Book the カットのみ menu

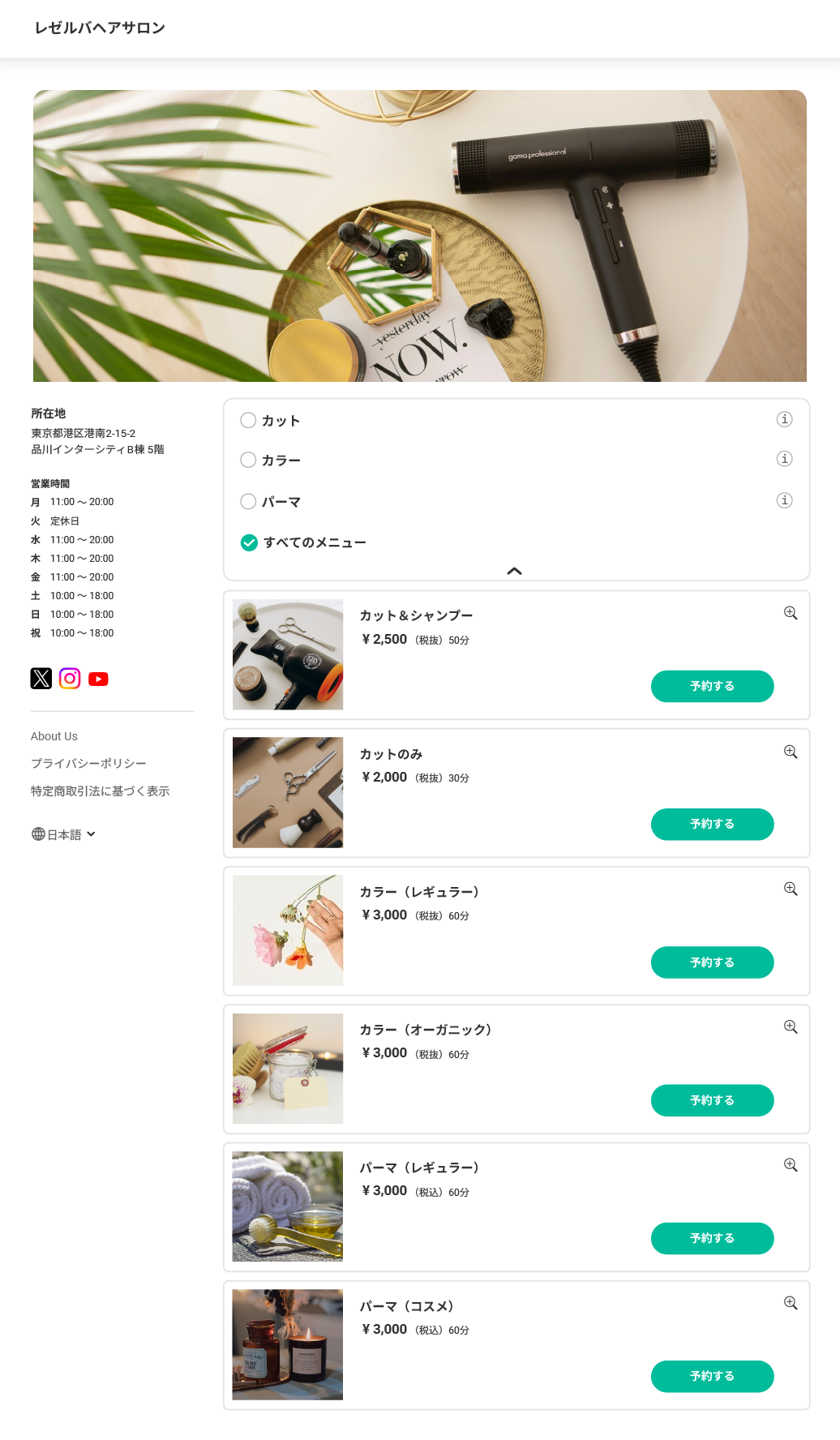pyautogui.click(x=712, y=824)
